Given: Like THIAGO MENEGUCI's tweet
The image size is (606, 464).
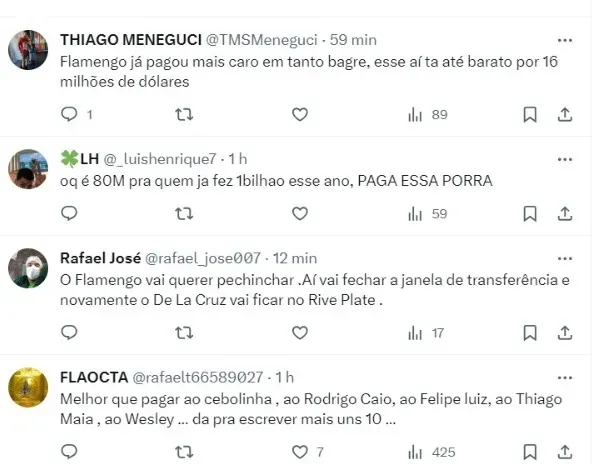Looking at the screenshot, I should [299, 115].
